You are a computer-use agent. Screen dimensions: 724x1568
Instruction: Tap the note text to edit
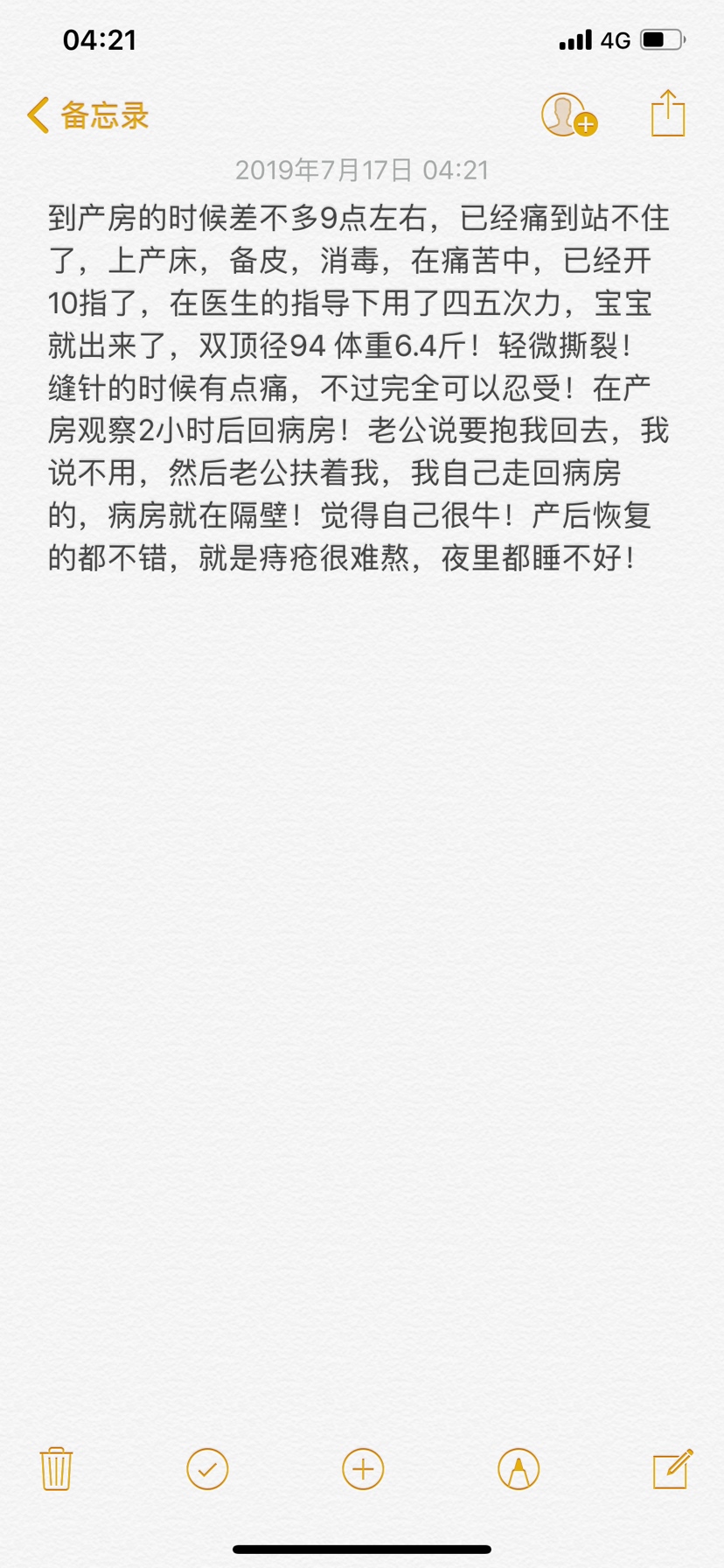tap(359, 388)
